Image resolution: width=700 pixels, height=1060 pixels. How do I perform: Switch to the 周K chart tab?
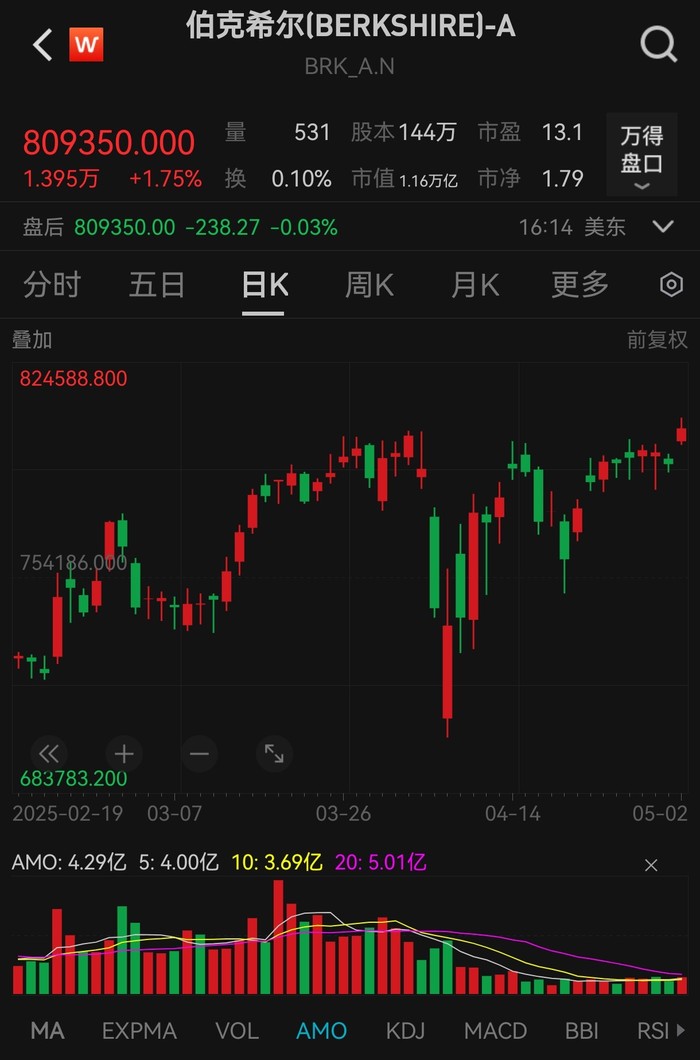point(369,285)
